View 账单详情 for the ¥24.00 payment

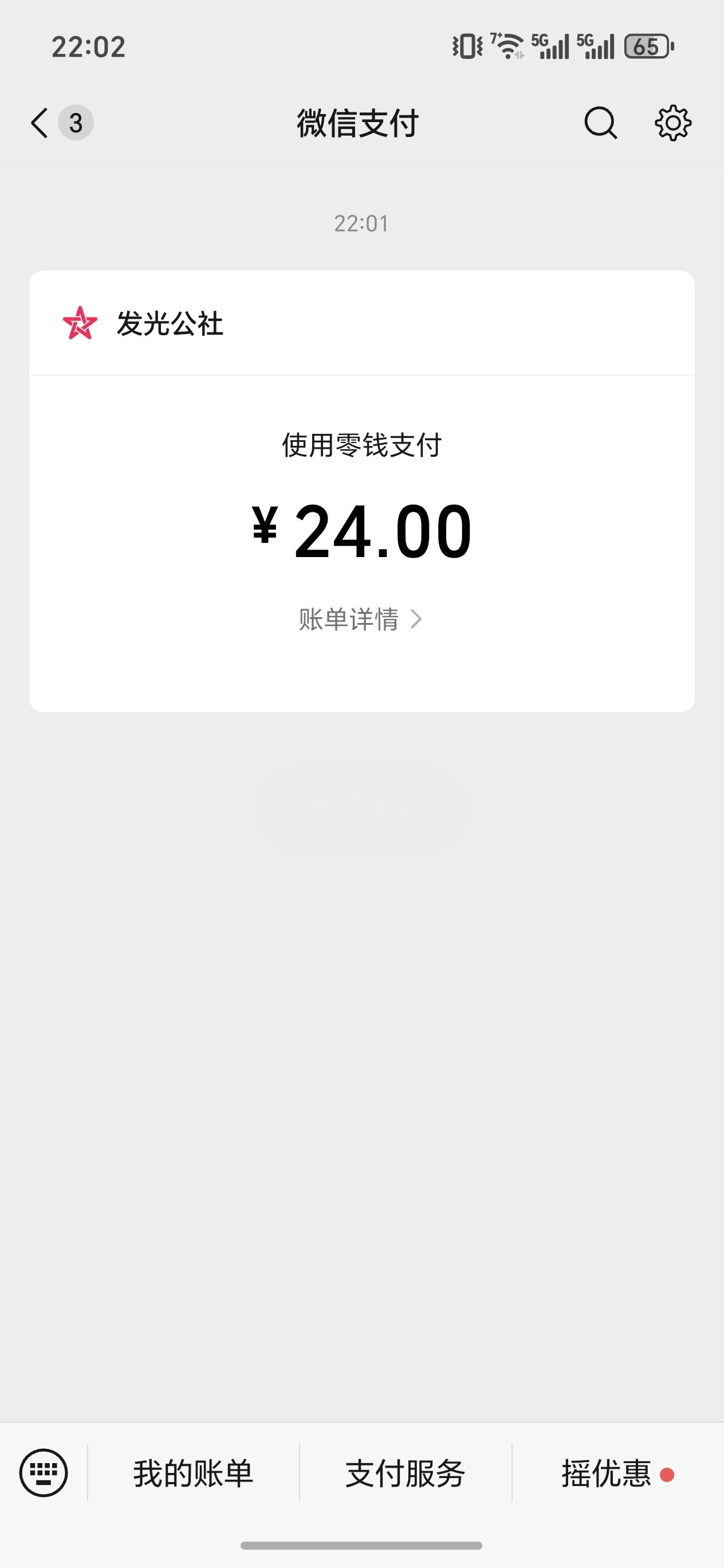[360, 619]
